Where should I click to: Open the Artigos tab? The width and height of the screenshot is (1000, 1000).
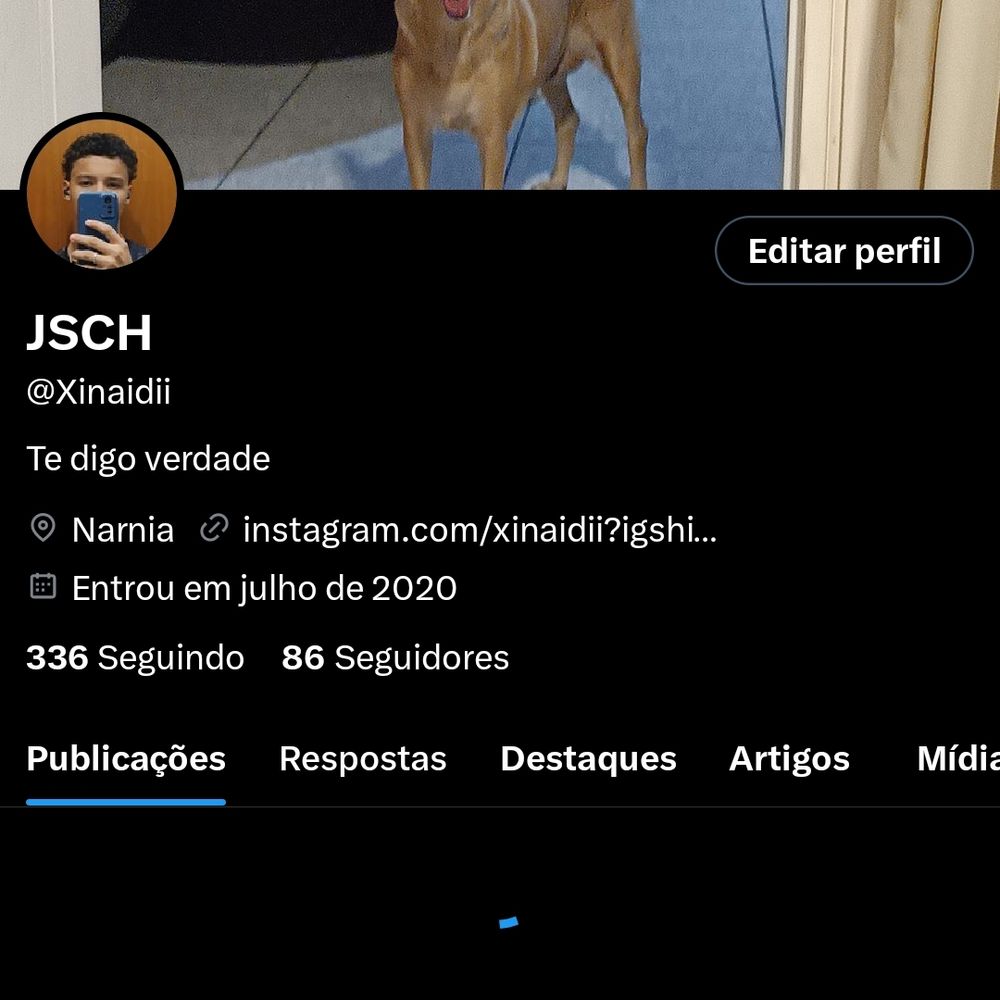click(789, 759)
